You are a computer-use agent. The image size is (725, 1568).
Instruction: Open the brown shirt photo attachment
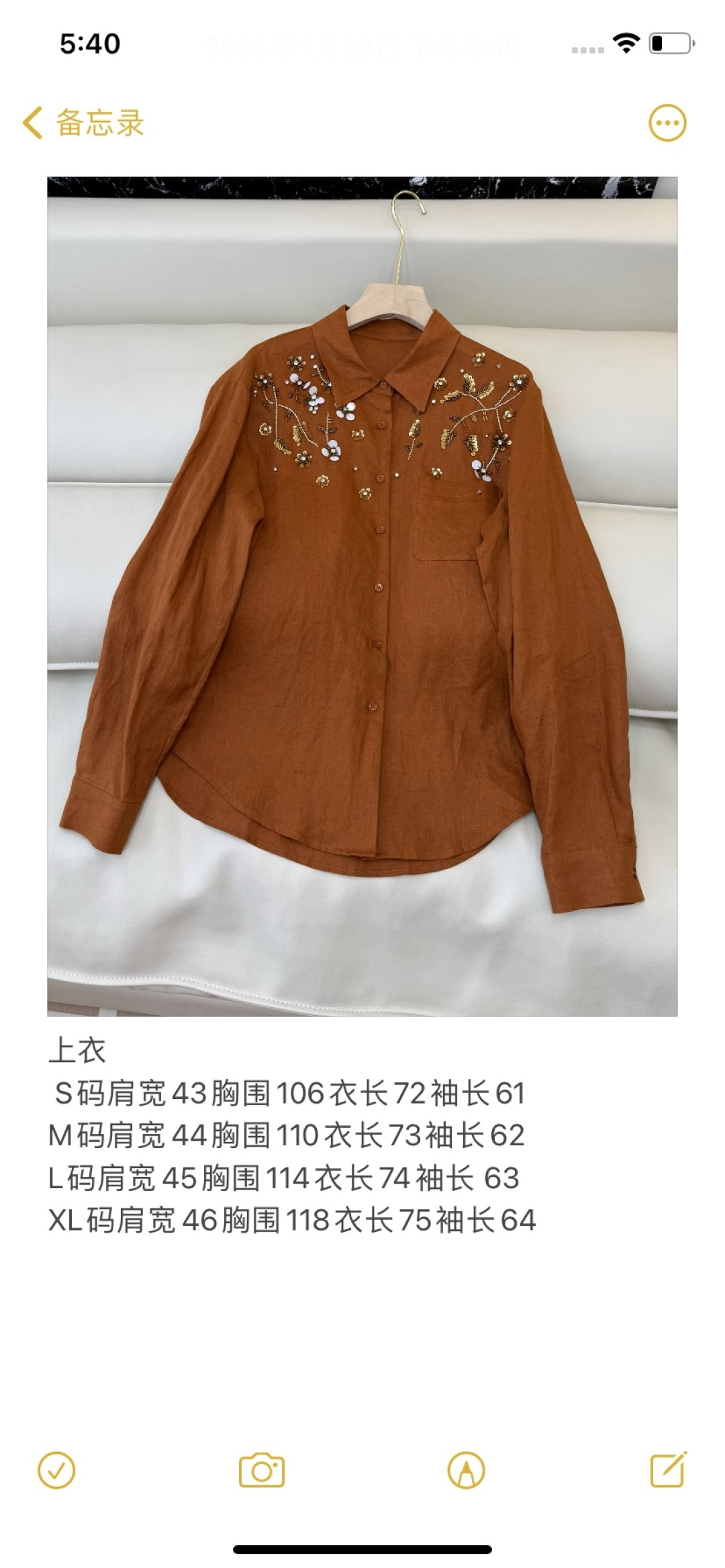[362, 596]
